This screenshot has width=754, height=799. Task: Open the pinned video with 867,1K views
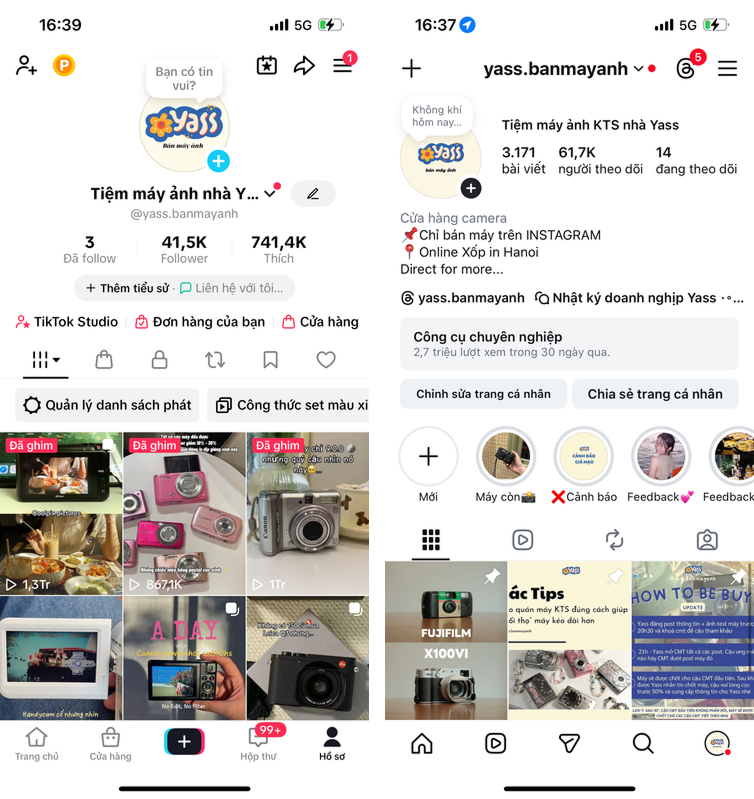[184, 513]
